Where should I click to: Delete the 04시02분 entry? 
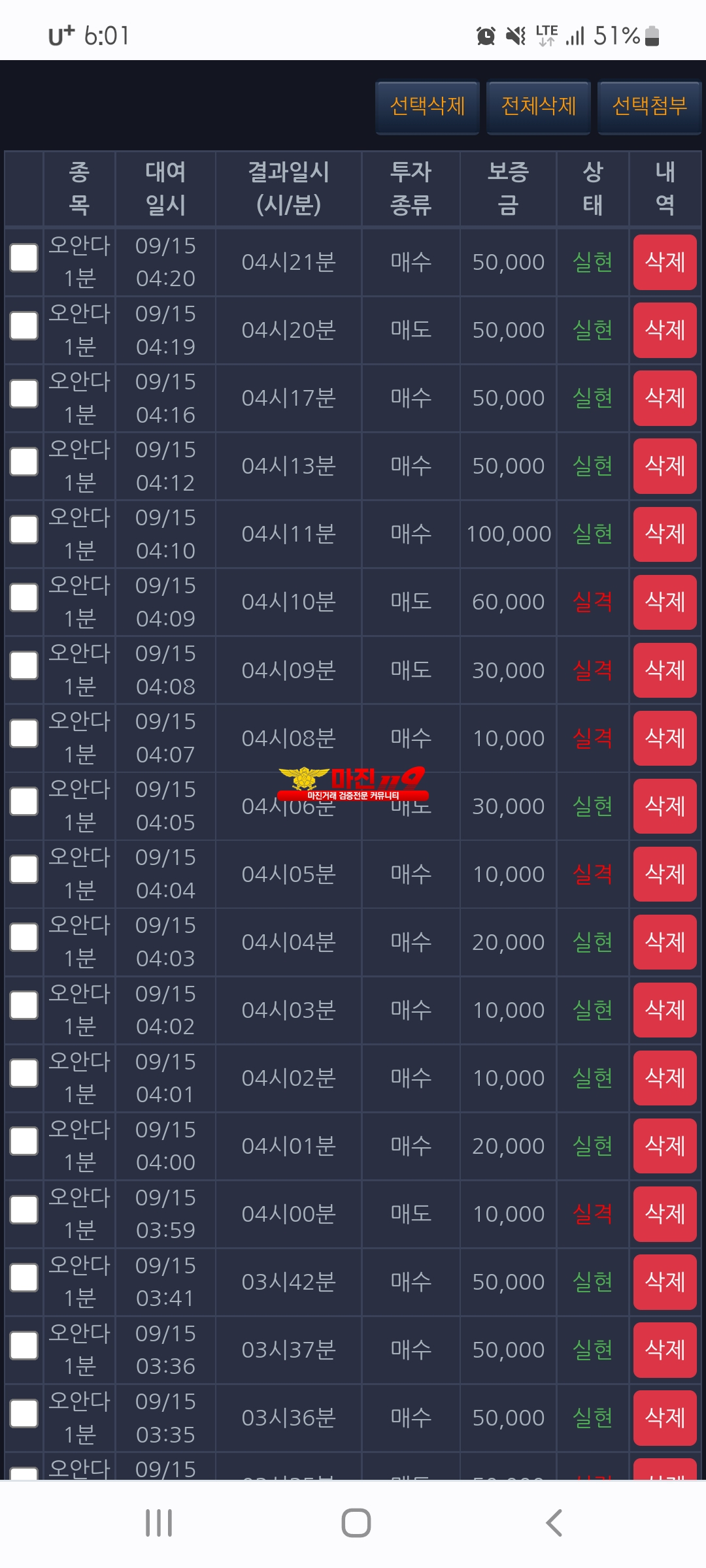[x=665, y=1078]
